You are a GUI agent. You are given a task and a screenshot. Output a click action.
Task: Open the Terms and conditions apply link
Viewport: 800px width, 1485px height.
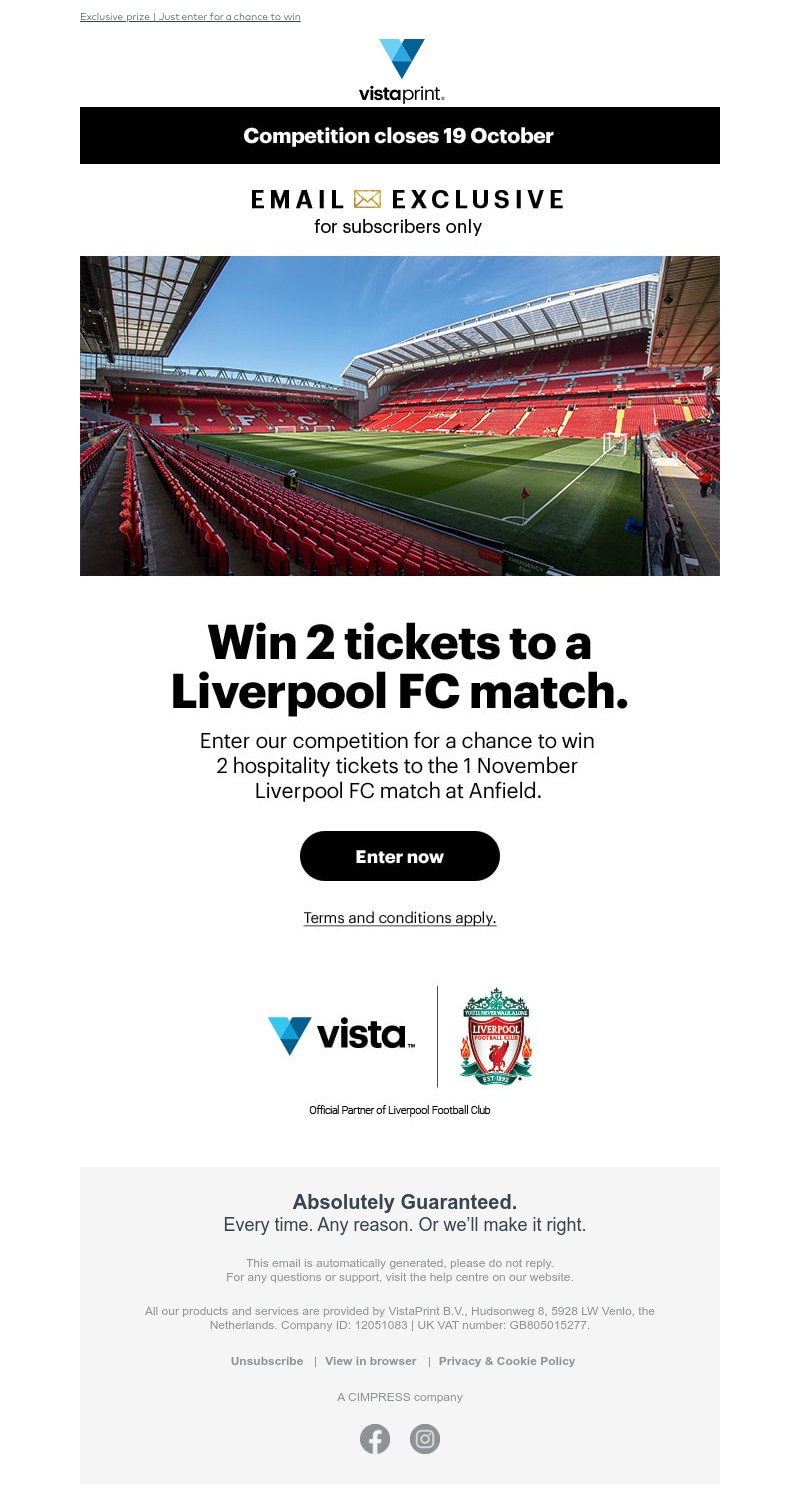[x=399, y=917]
